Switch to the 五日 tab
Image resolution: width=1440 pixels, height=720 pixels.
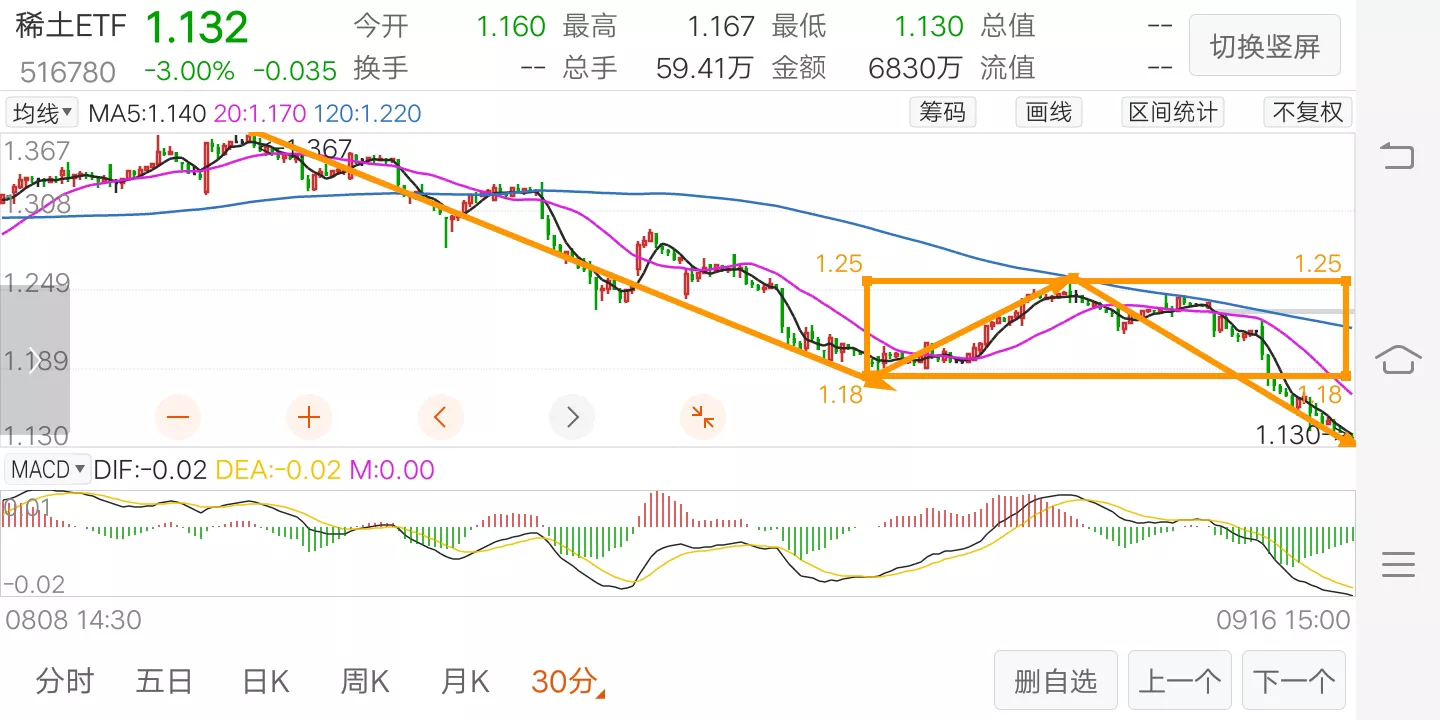click(x=164, y=682)
